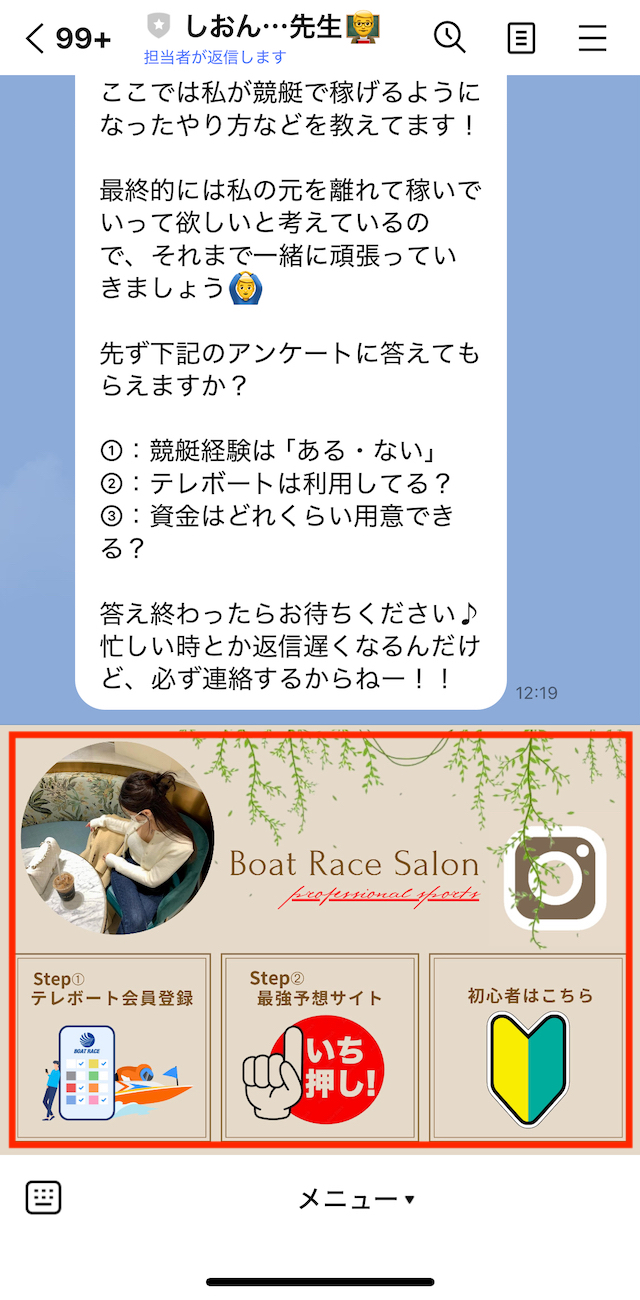Choose 初心者はこちら tile
The image size is (640, 1300).
529,1047
